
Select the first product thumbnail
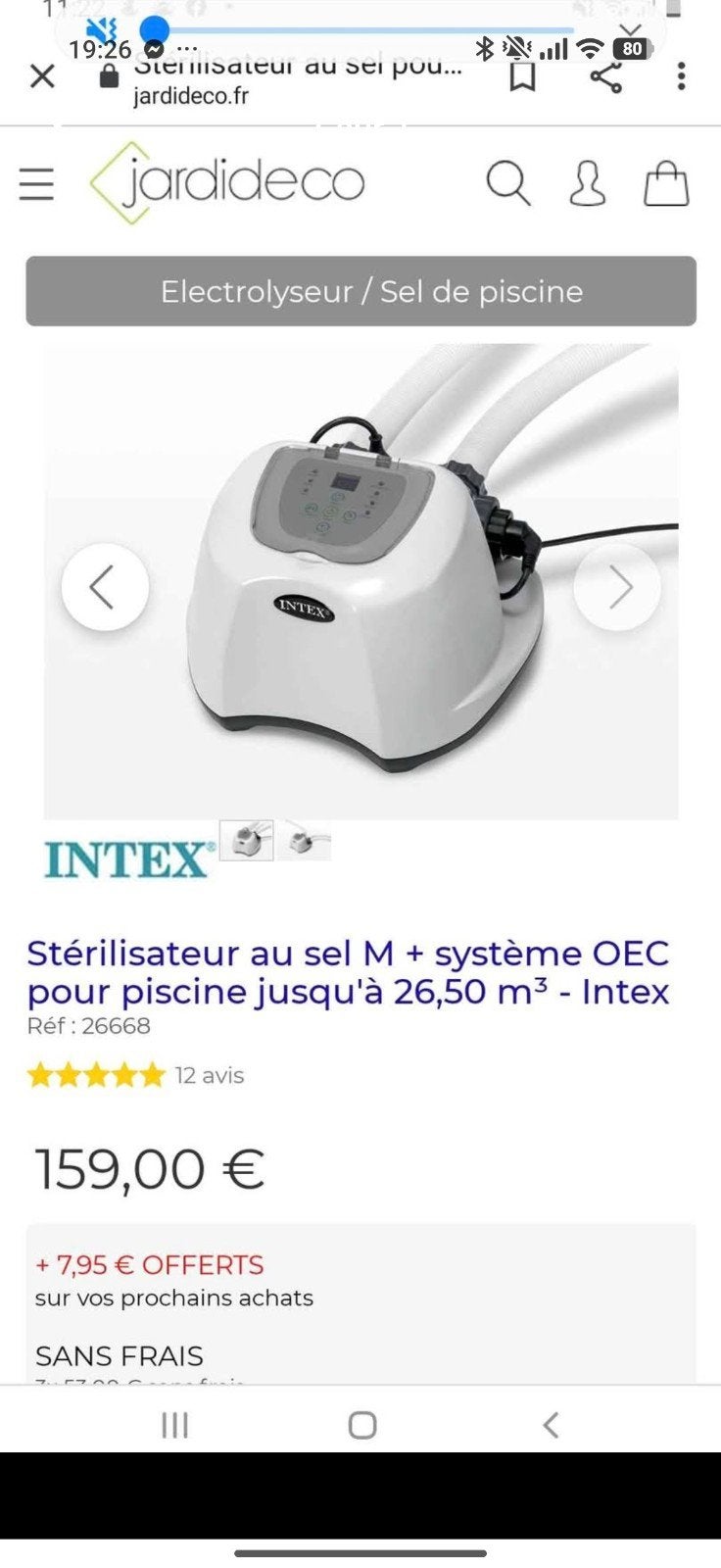click(246, 841)
